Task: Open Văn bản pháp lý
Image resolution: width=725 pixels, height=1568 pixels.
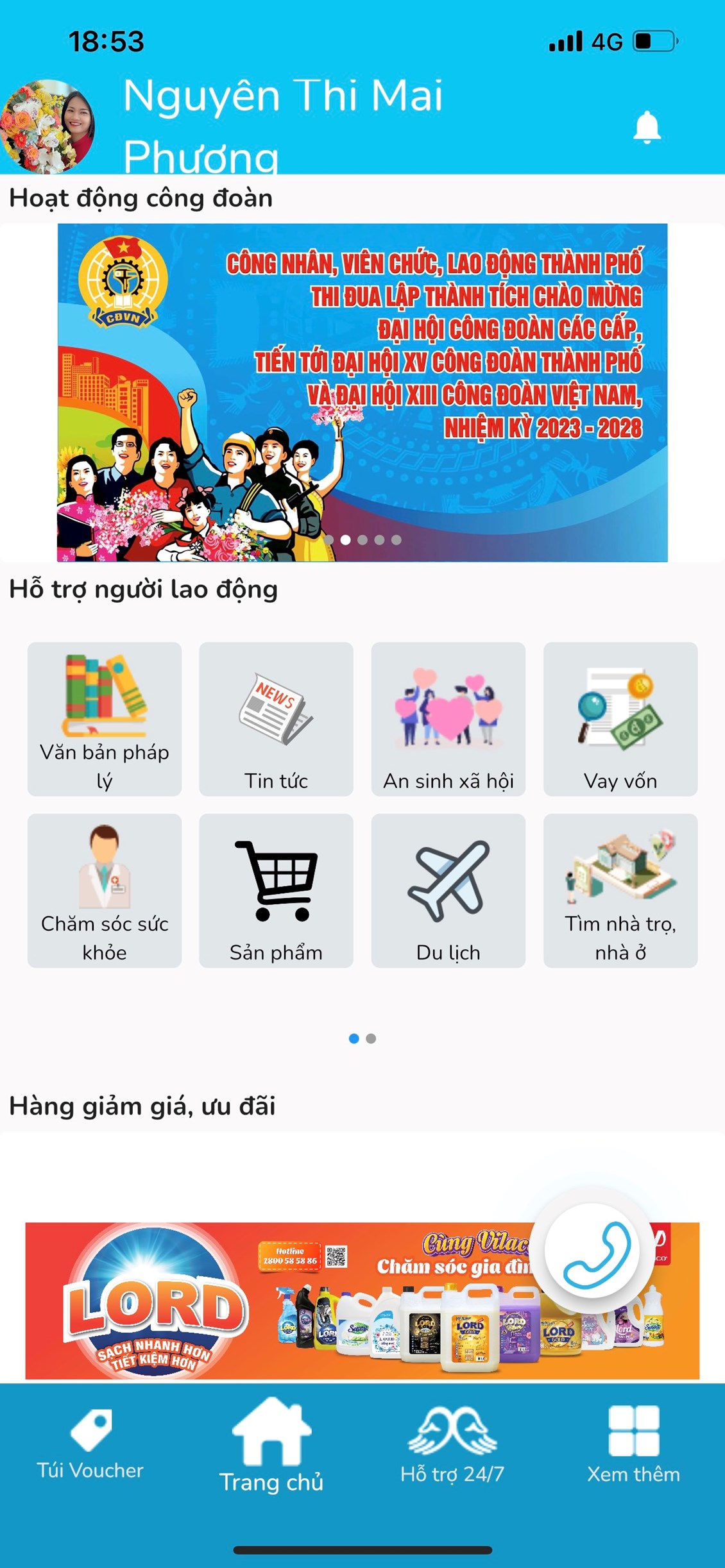Action: [x=105, y=719]
